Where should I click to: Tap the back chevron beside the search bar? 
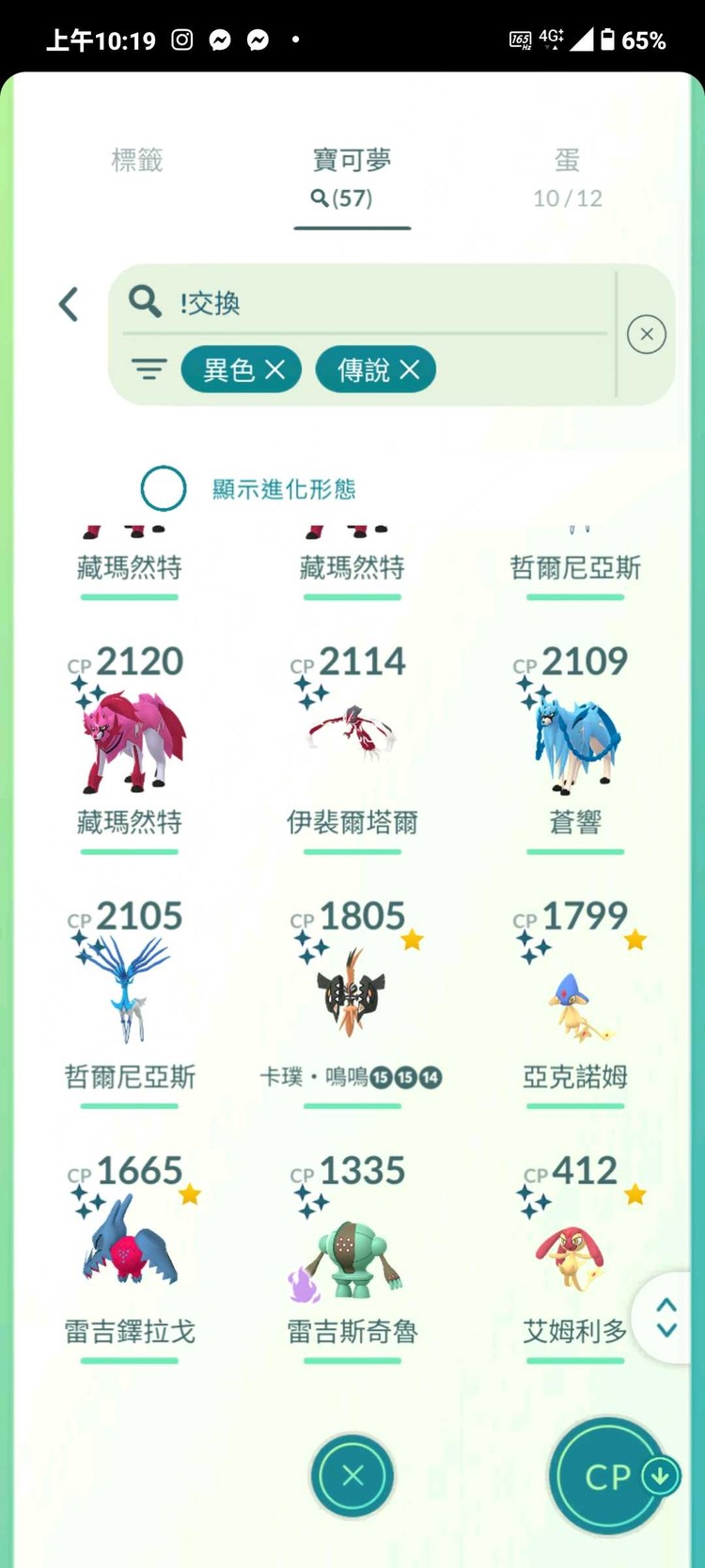(68, 303)
